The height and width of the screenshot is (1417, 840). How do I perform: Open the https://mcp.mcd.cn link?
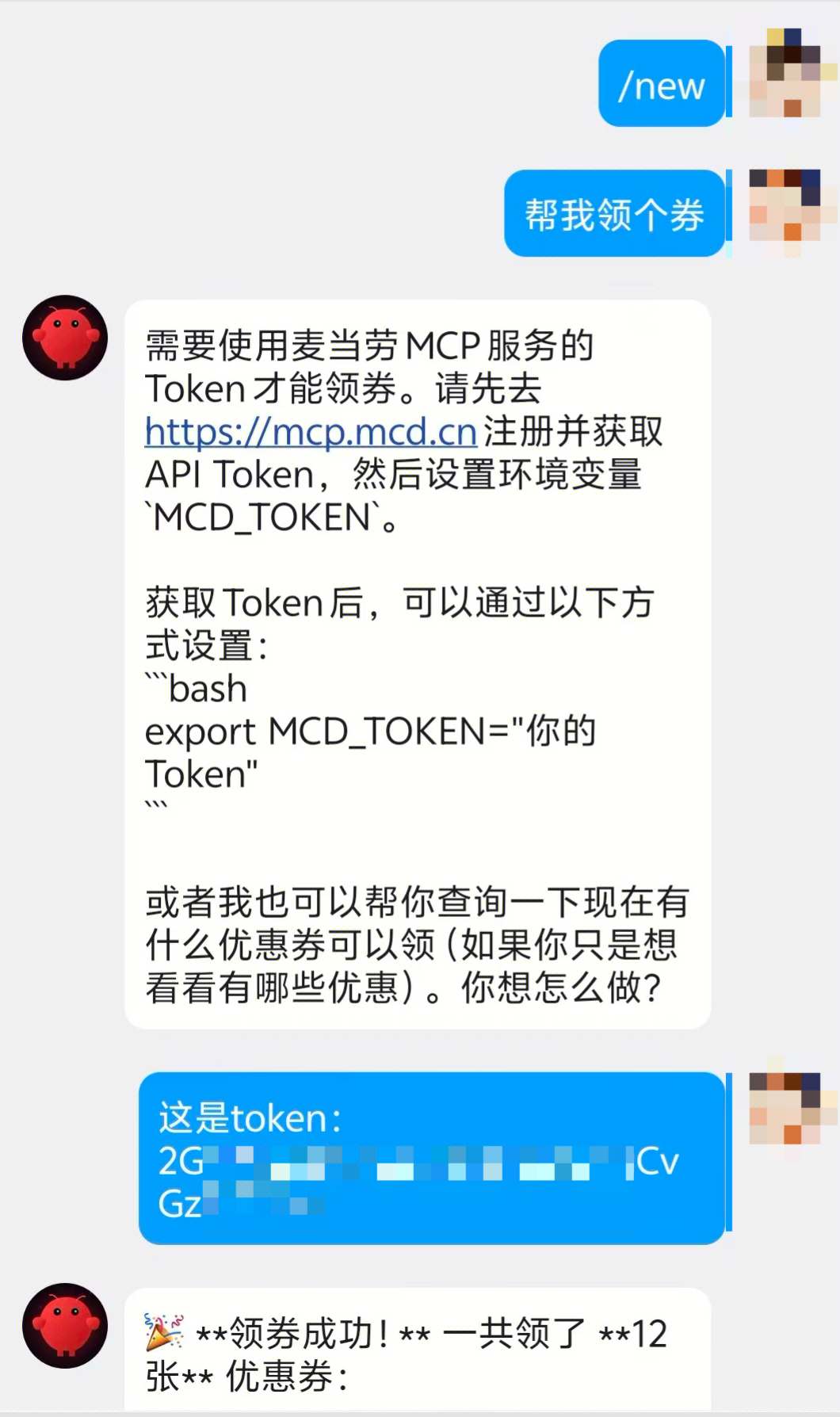tap(311, 432)
